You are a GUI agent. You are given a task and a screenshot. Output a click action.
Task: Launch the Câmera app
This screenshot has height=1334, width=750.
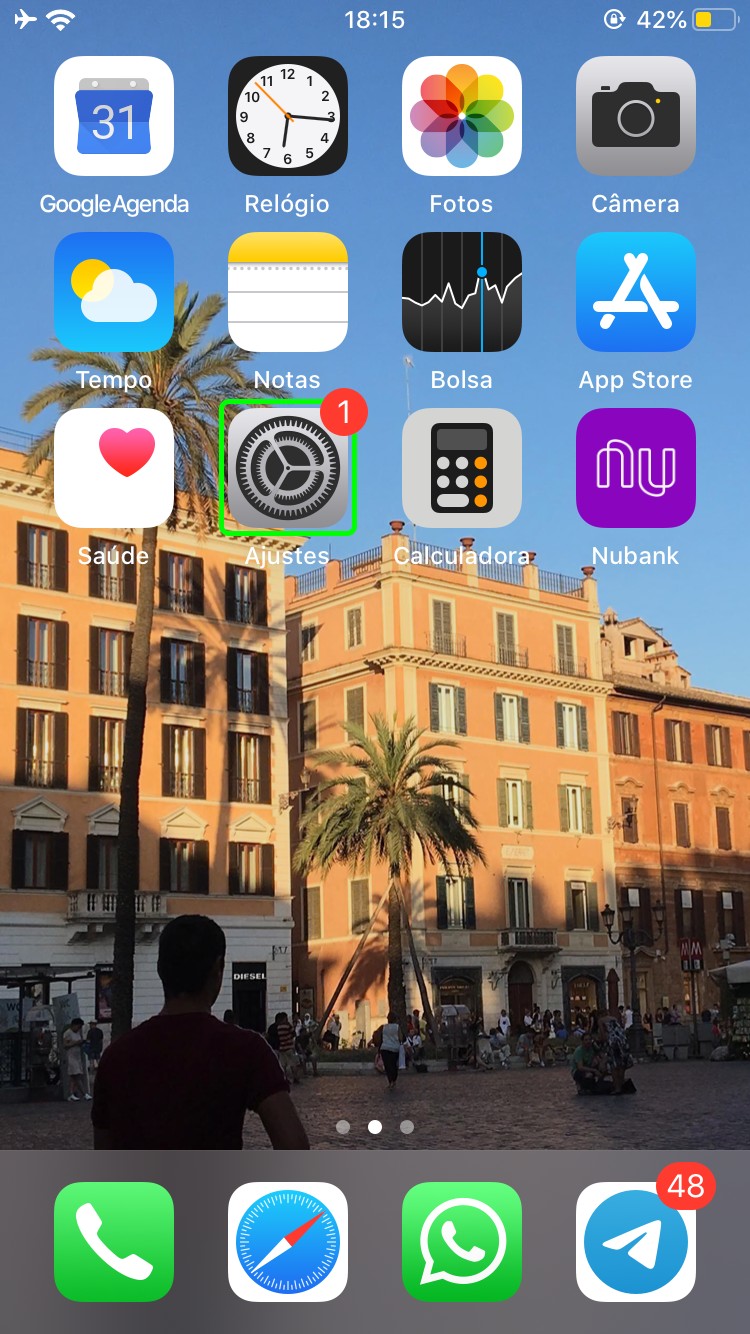[636, 116]
